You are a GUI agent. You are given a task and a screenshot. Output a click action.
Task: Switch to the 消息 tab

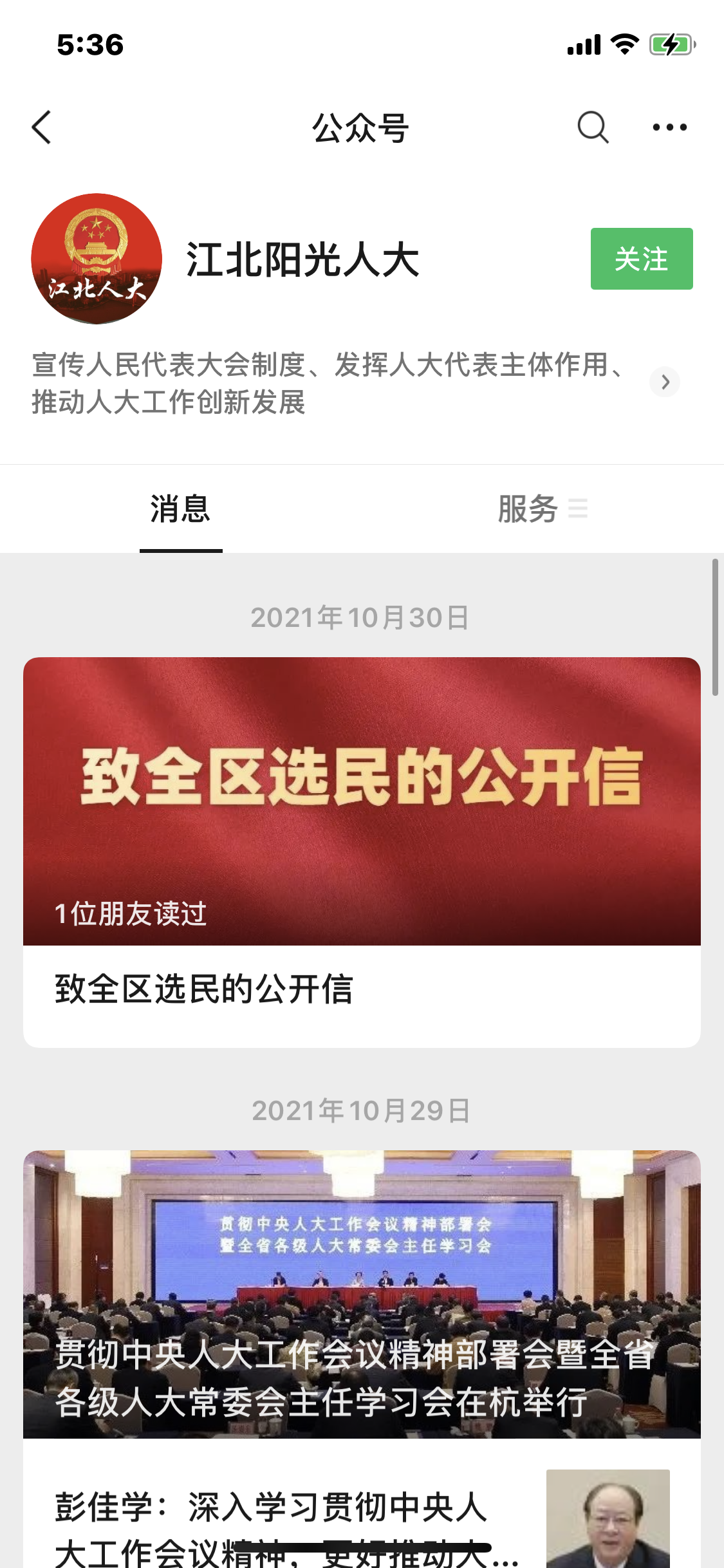[180, 509]
